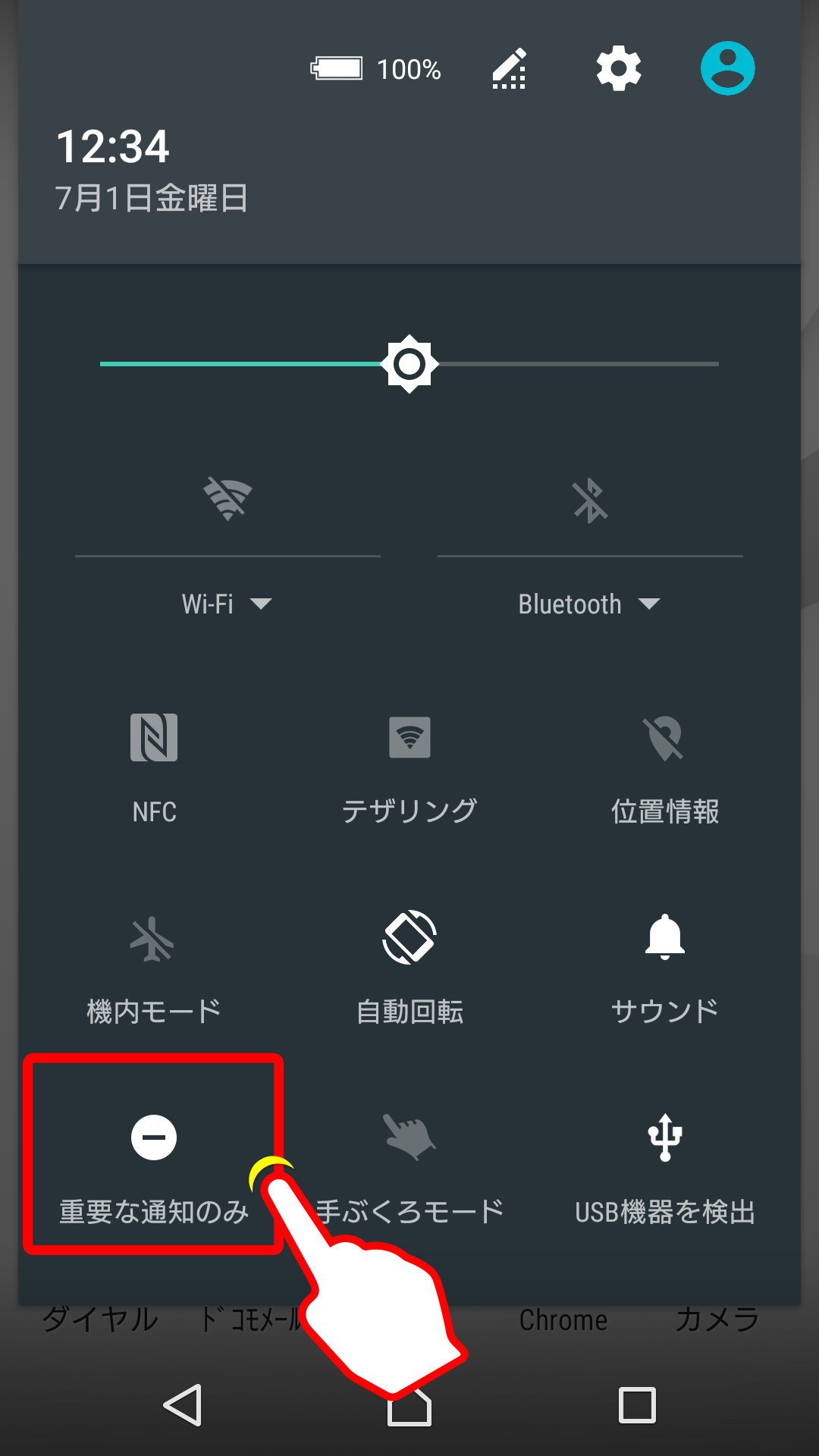819x1456 pixels.
Task: Open Chrome from the app row
Action: click(x=564, y=1319)
